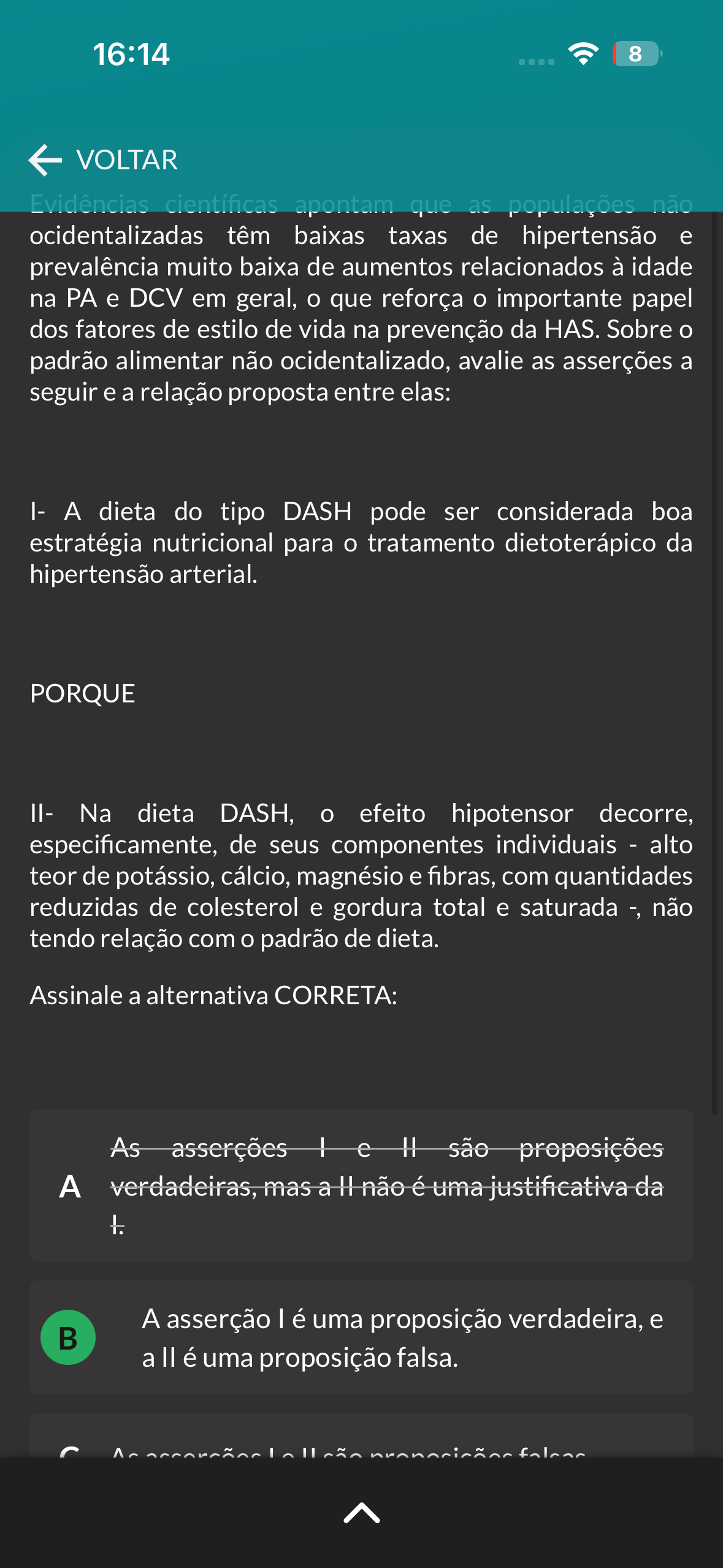Select answer option A (struck-through)

pyautogui.click(x=361, y=1185)
